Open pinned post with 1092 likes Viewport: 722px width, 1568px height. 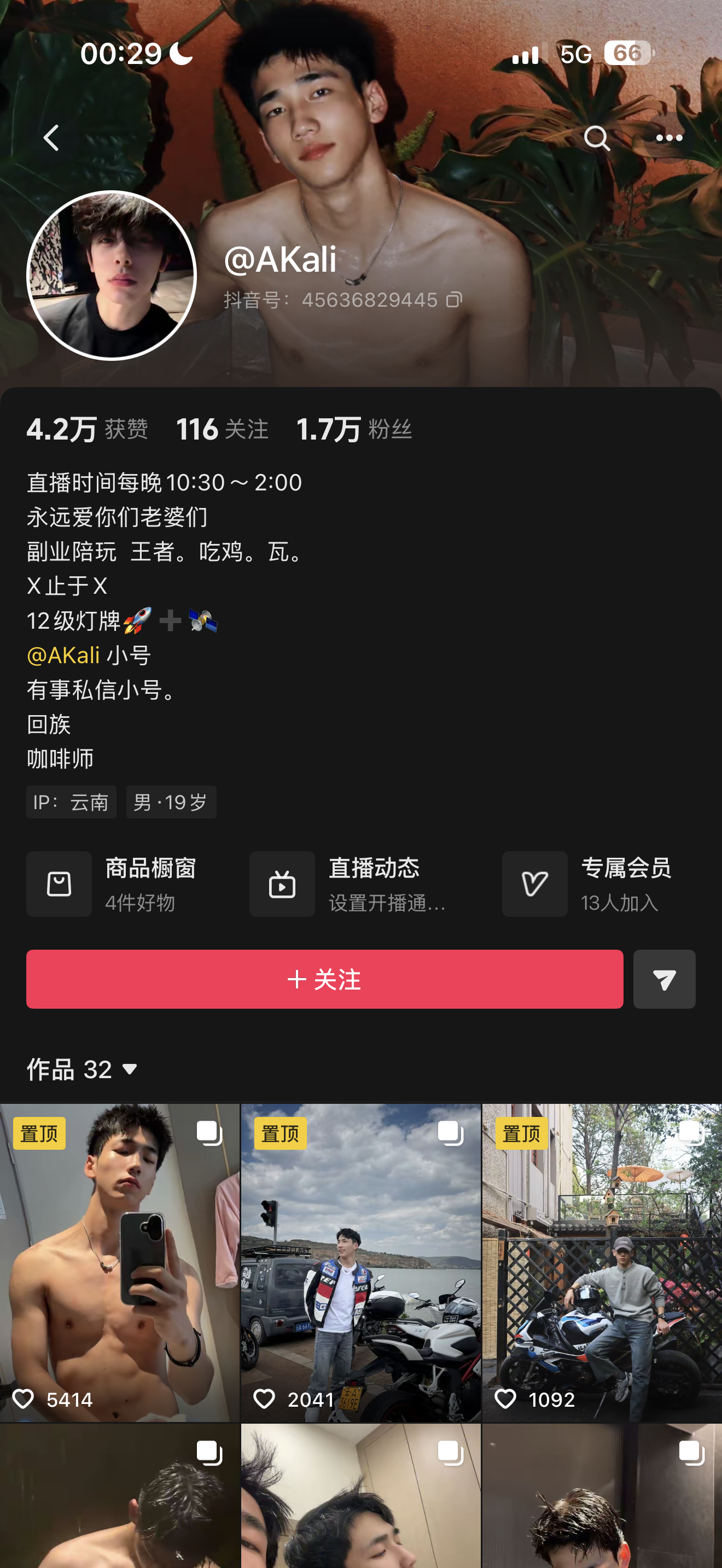pos(602,1263)
